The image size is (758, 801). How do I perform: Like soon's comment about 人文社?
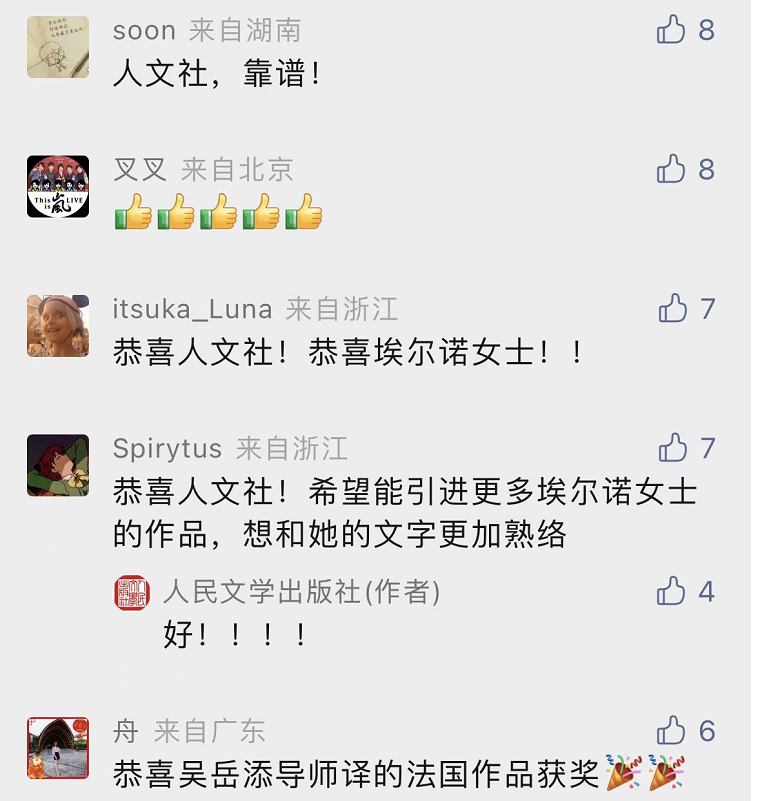pos(672,30)
